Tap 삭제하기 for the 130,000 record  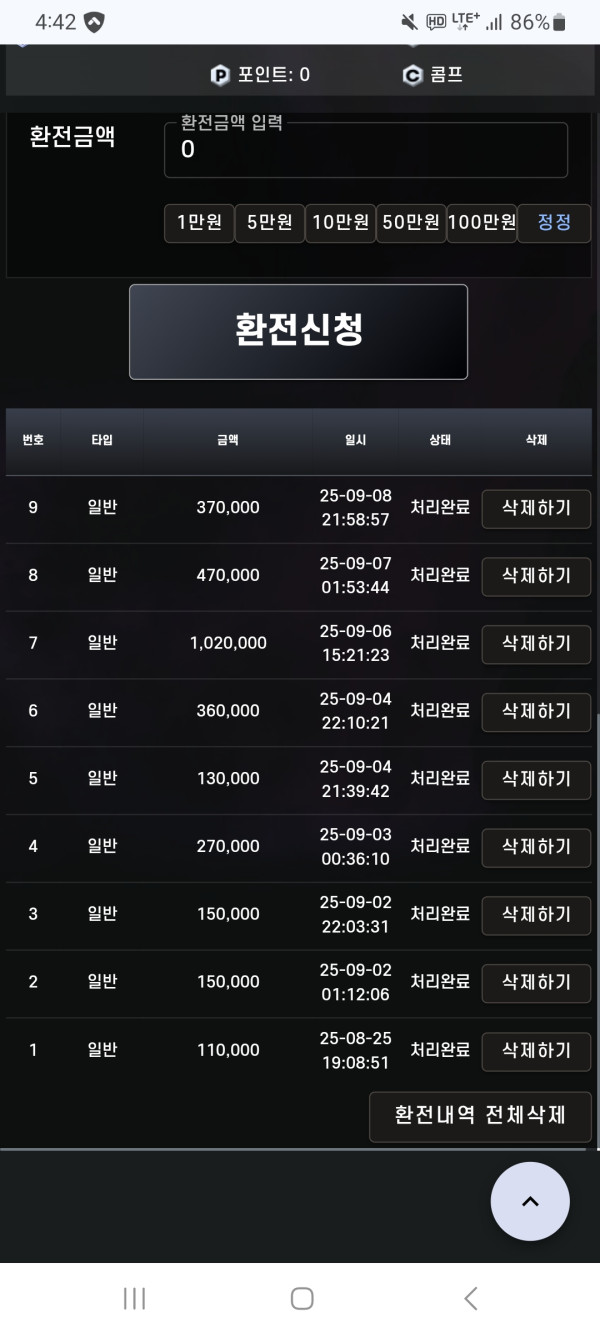[536, 779]
